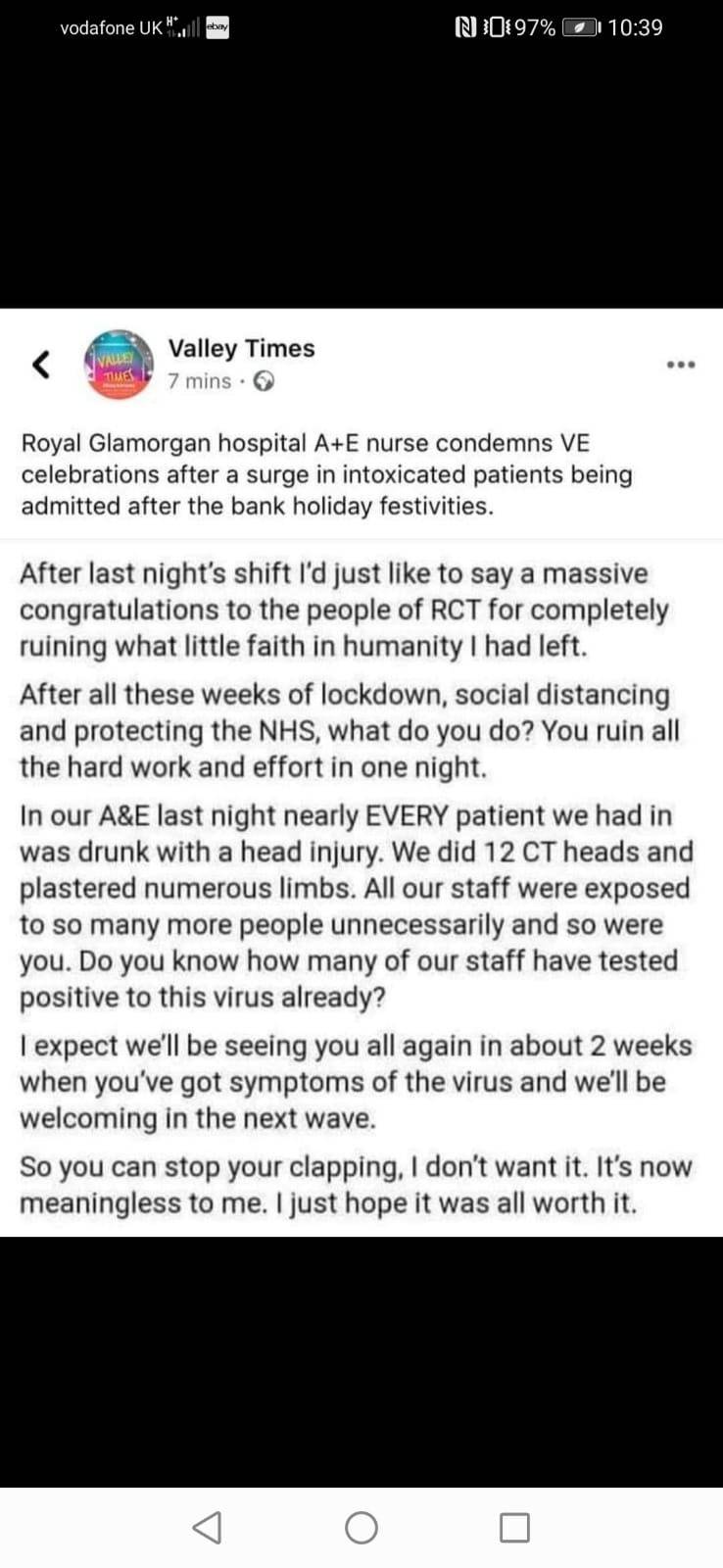Open the Valley Times page name
This screenshot has height=1568, width=723.
tap(241, 348)
